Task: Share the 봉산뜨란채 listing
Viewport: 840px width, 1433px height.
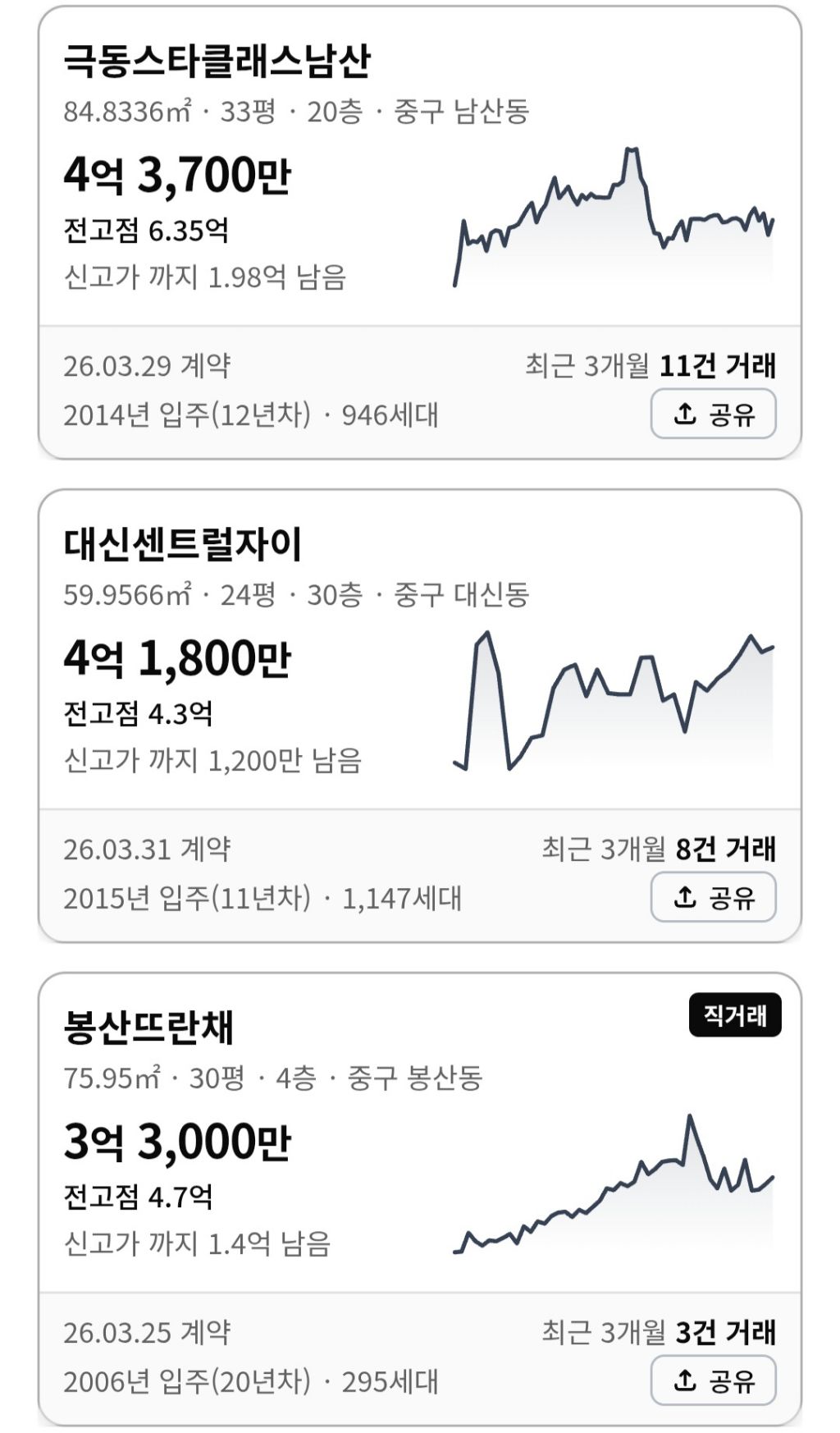Action: [713, 1380]
